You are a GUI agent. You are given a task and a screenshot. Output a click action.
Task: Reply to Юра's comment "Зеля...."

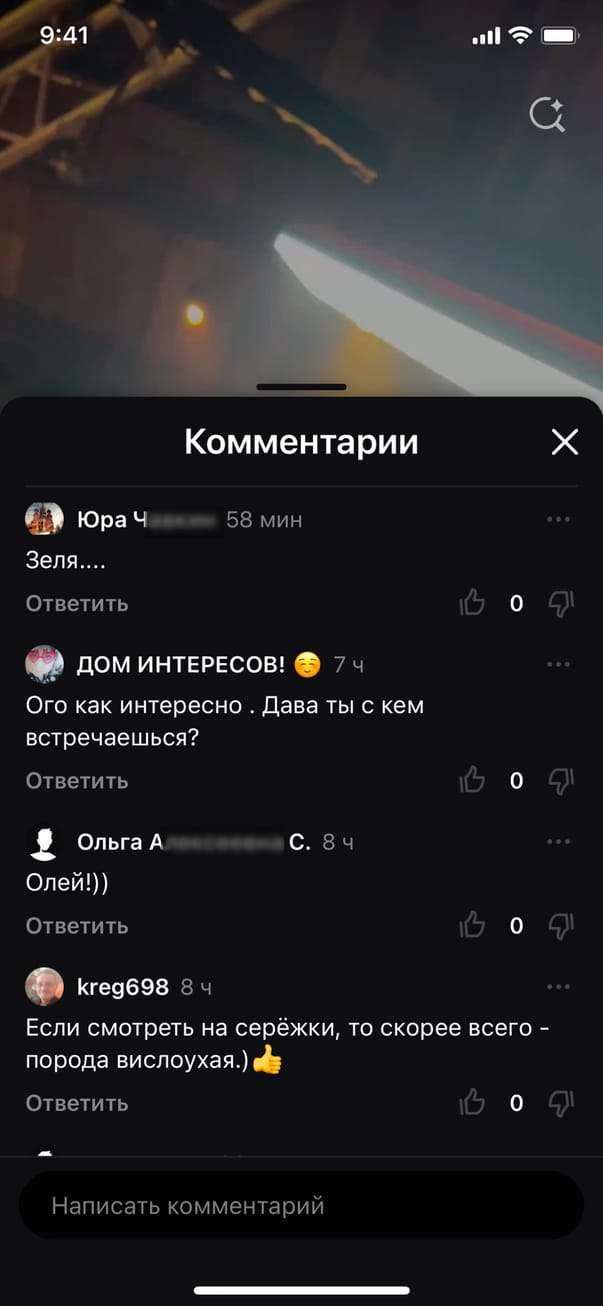(77, 603)
